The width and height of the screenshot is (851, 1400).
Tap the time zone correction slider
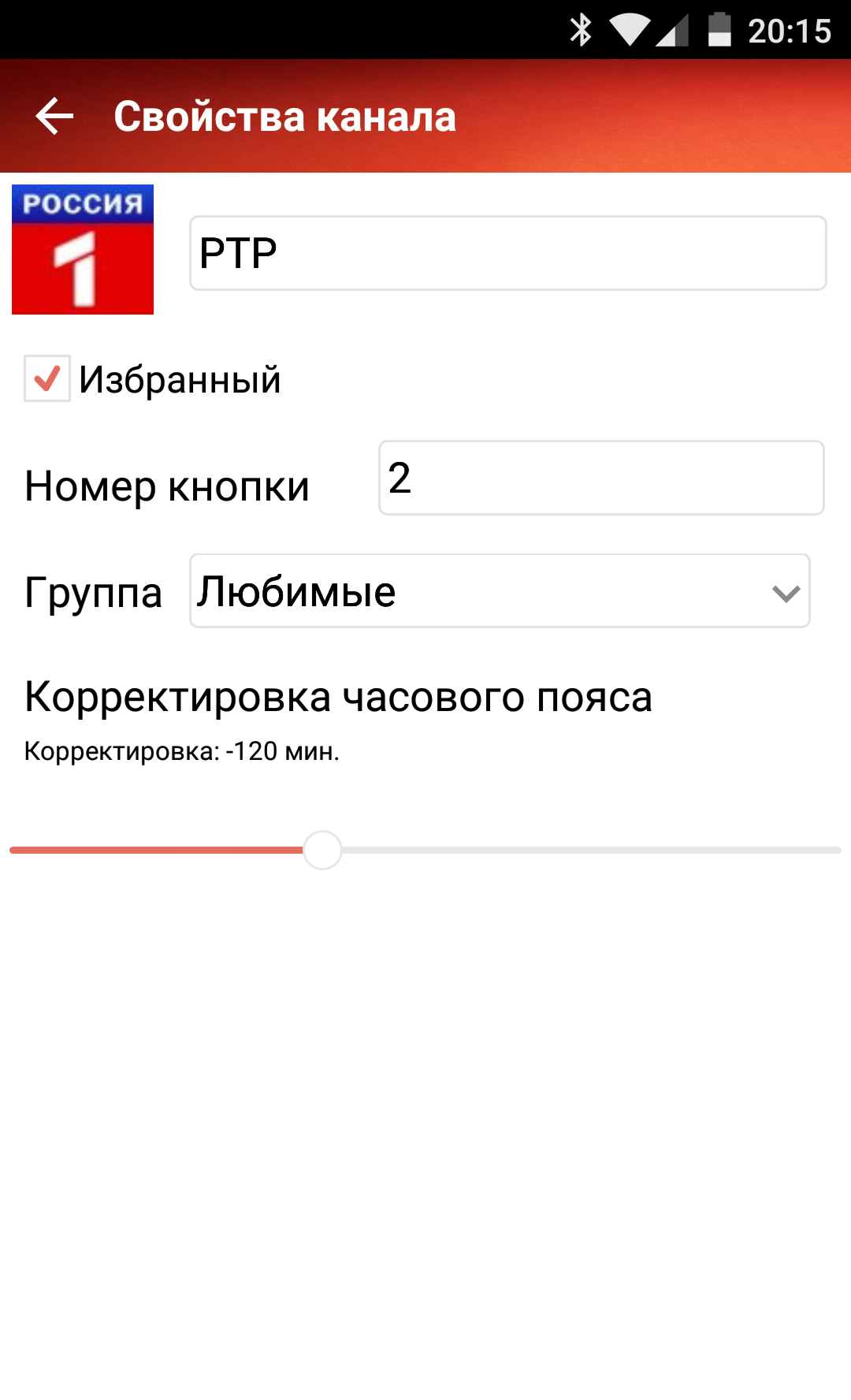click(322, 850)
